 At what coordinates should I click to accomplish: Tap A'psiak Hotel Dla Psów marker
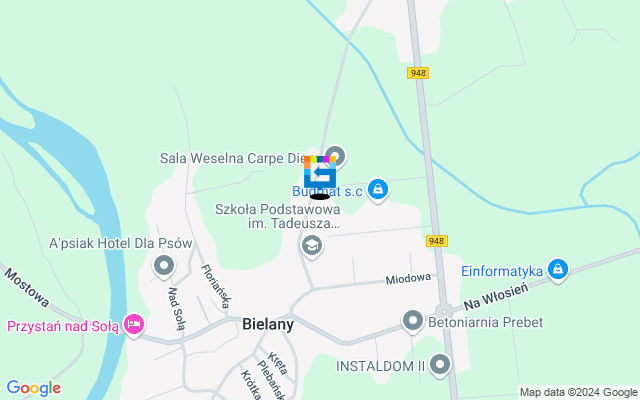pyautogui.click(x=164, y=266)
